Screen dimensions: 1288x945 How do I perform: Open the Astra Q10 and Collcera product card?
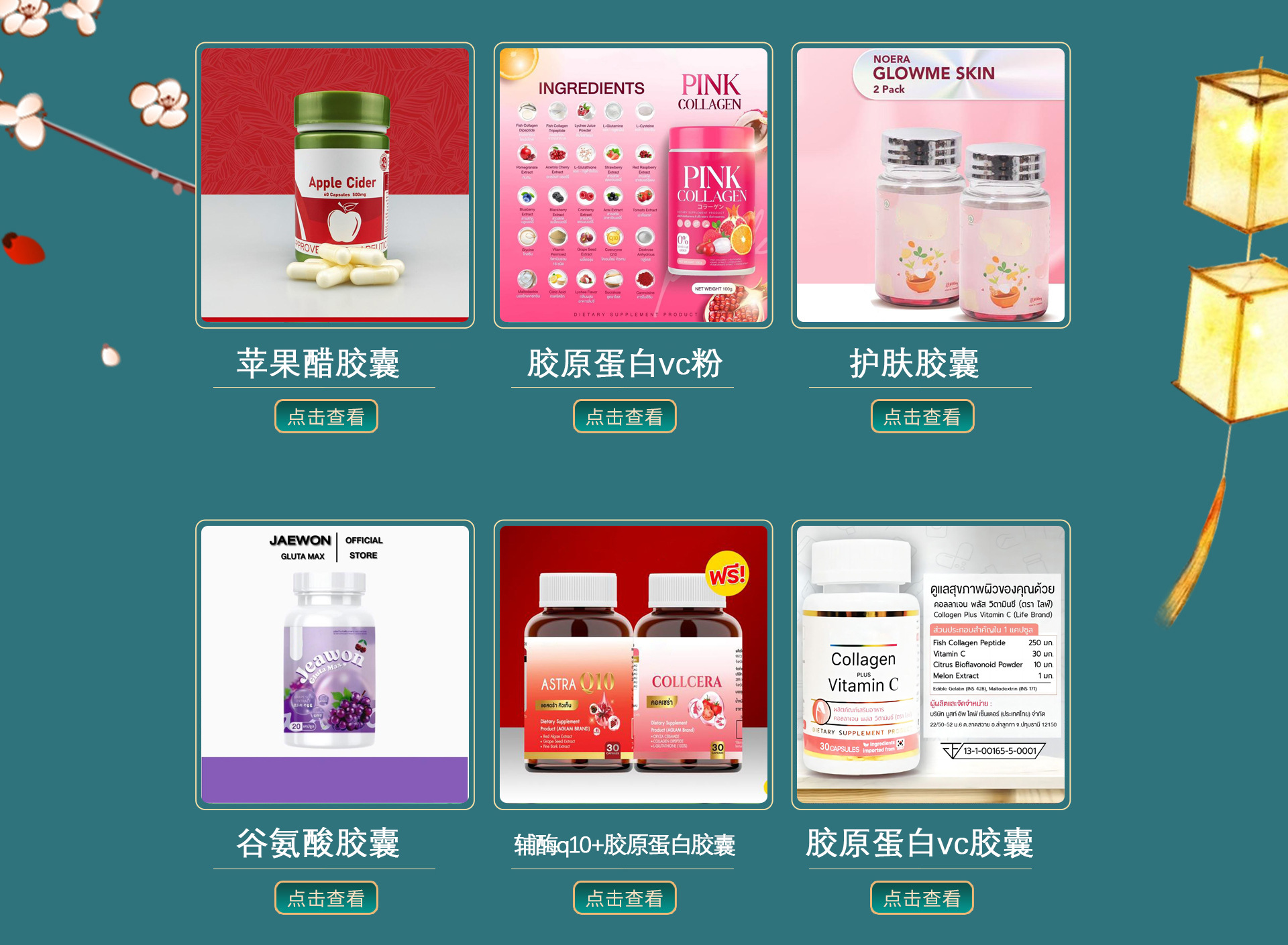click(x=633, y=664)
